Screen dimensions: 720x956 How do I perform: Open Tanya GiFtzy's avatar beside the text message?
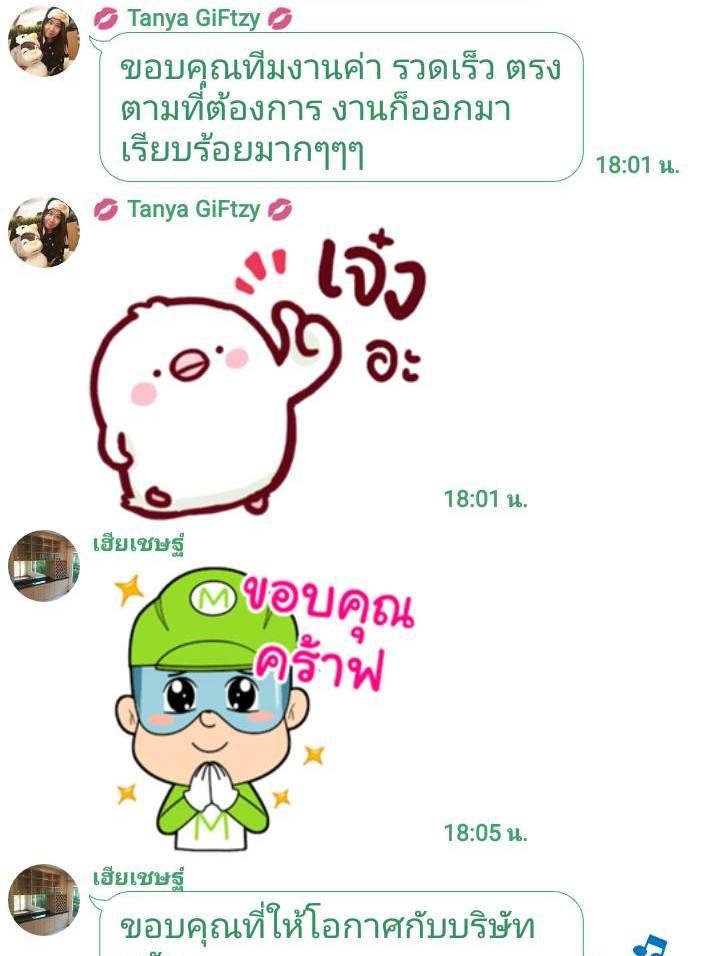pyautogui.click(x=44, y=40)
